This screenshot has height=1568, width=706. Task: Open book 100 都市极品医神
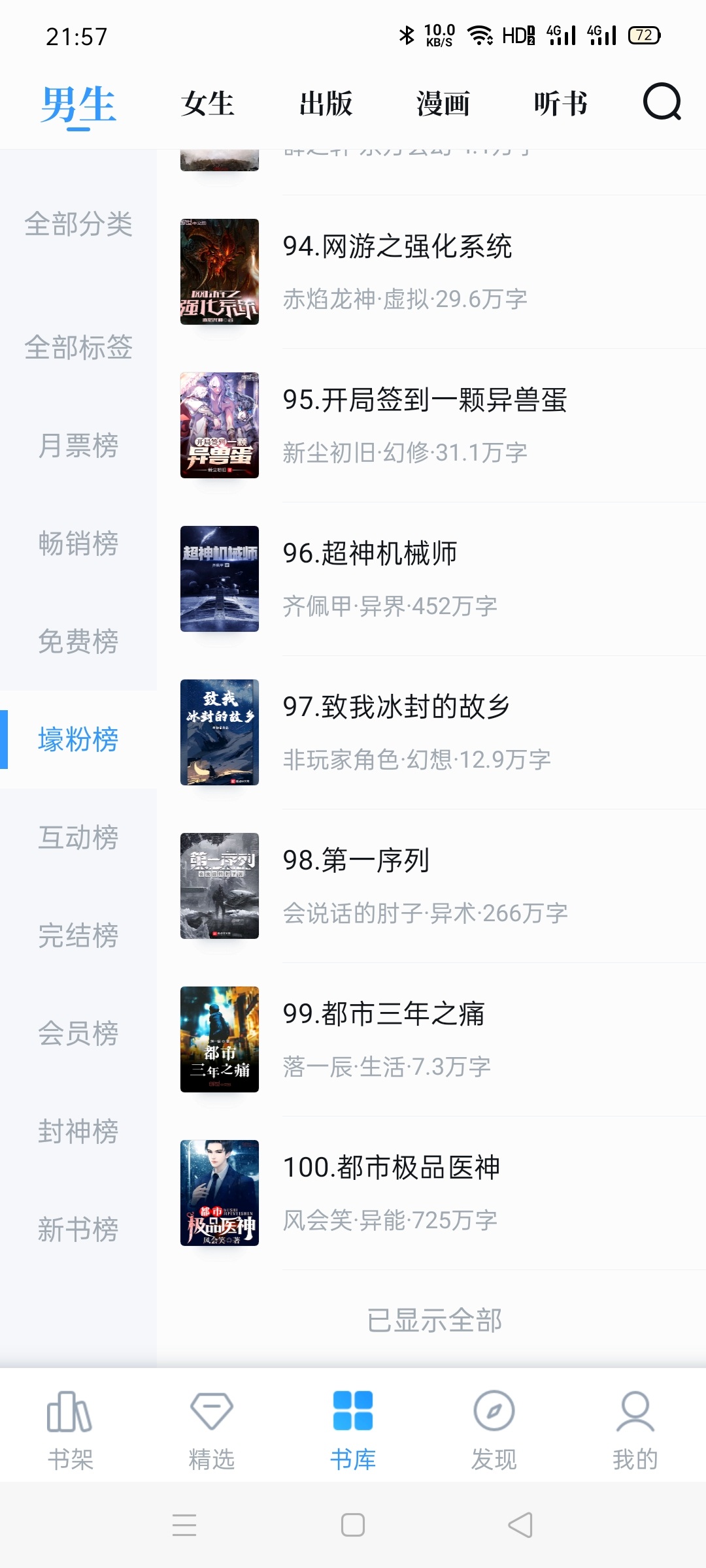pyautogui.click(x=431, y=1193)
